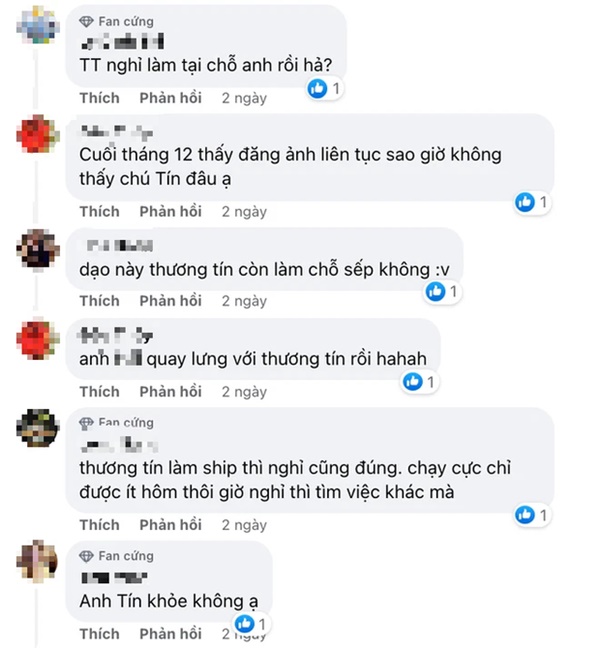The image size is (600, 648).
Task: Reply to the comment 'dạo này thương tín còn làm'
Action: click(170, 300)
